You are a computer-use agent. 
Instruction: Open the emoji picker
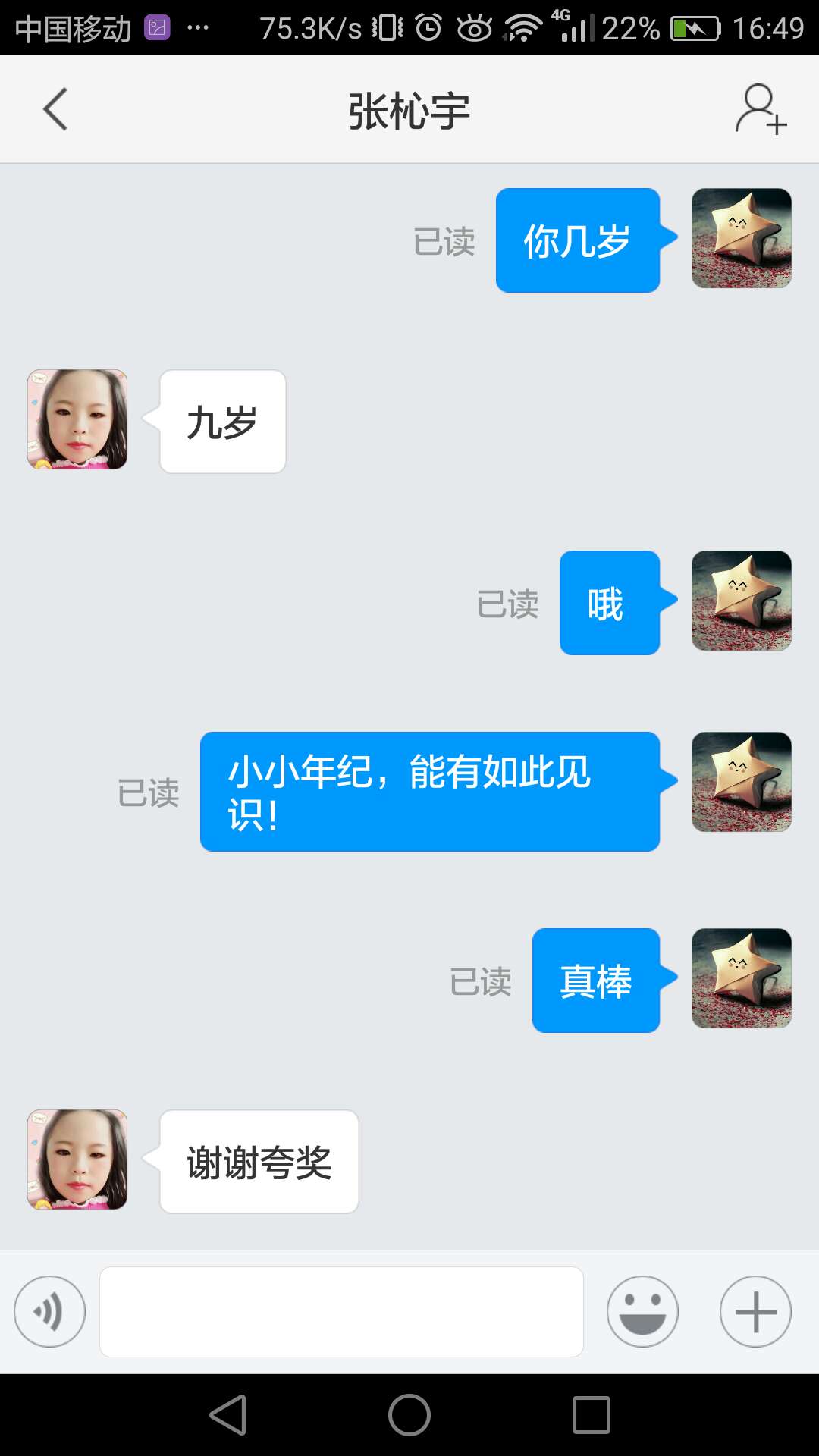click(x=642, y=1311)
